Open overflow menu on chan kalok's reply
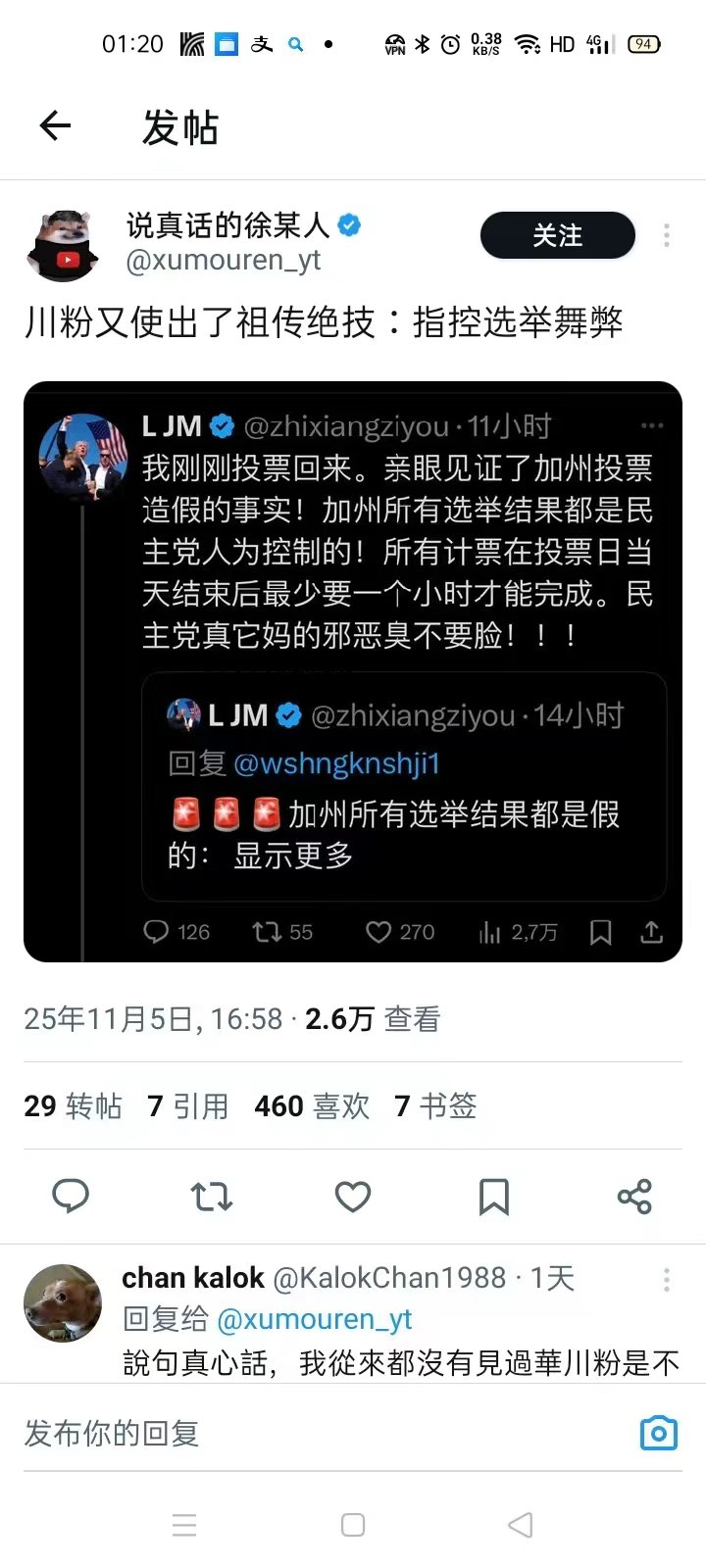 click(x=667, y=1279)
